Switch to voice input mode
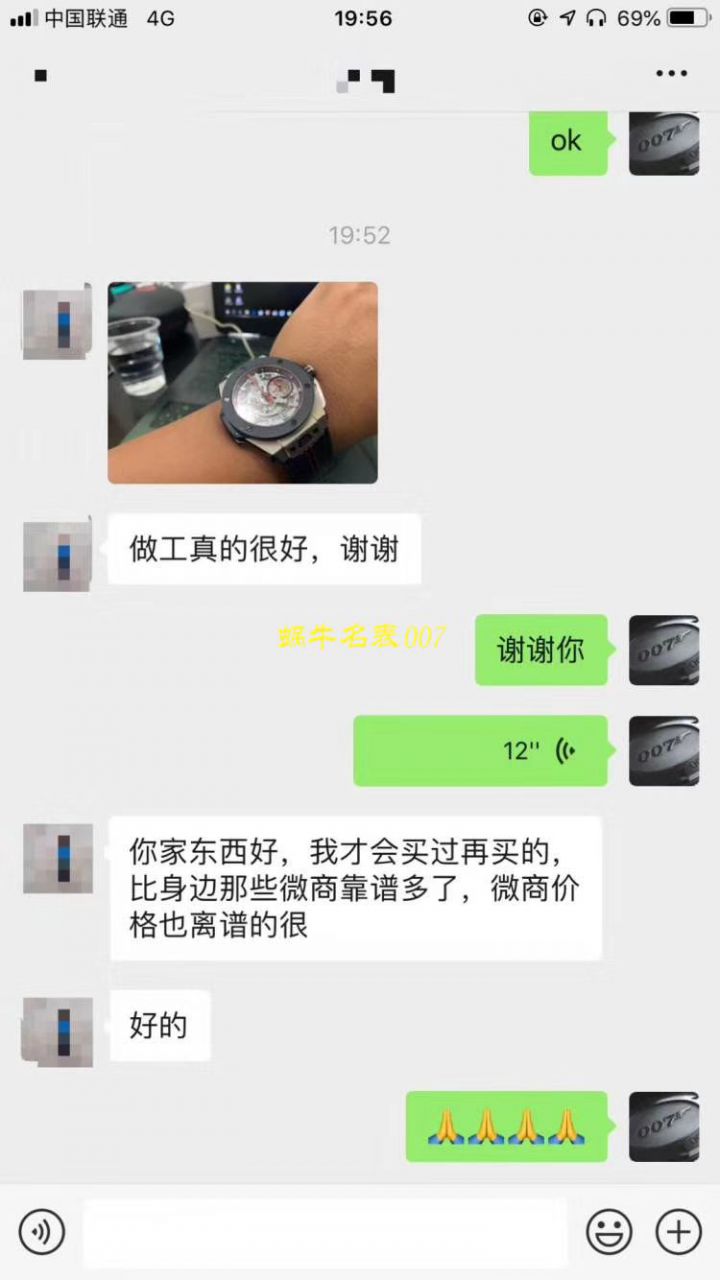This screenshot has width=720, height=1280. click(41, 1231)
